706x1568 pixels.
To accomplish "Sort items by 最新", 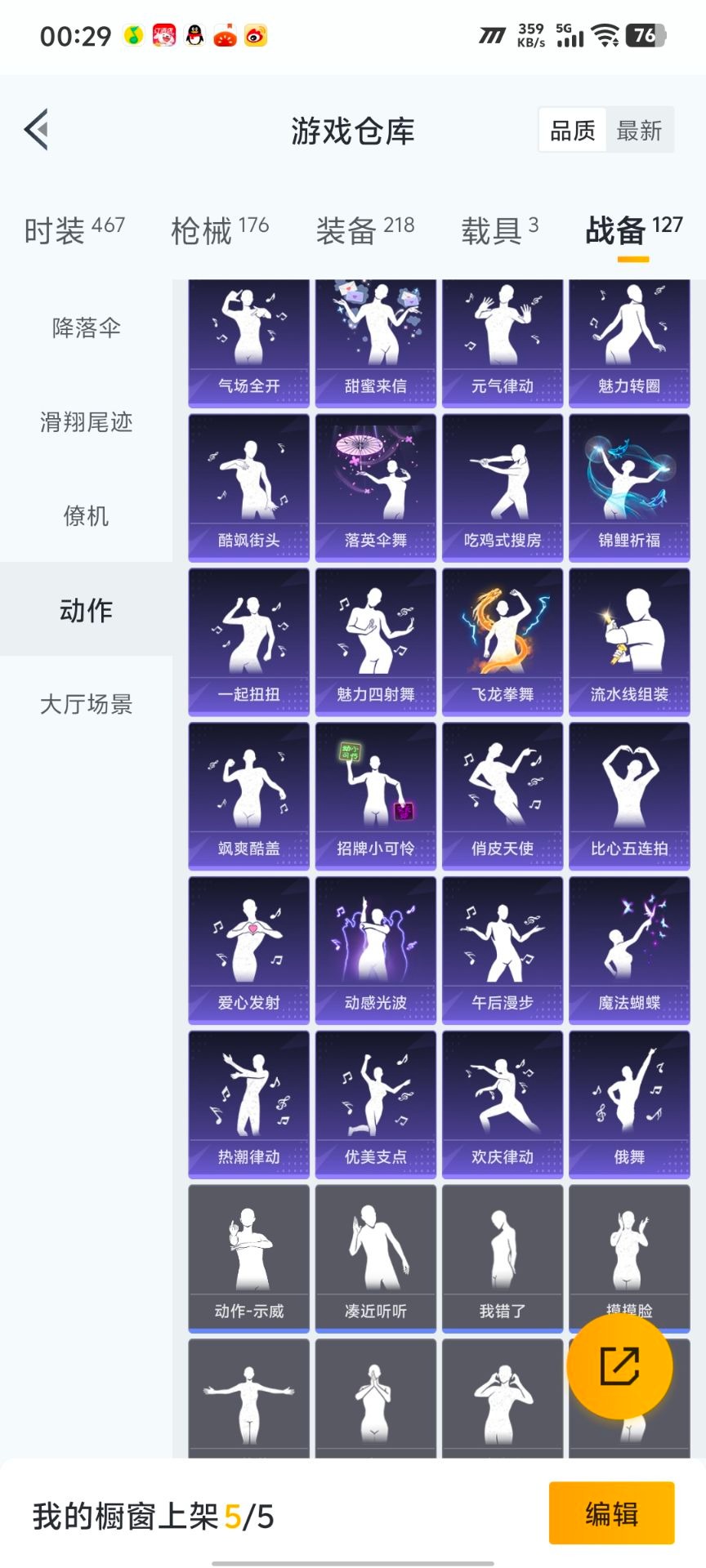I will (x=639, y=130).
